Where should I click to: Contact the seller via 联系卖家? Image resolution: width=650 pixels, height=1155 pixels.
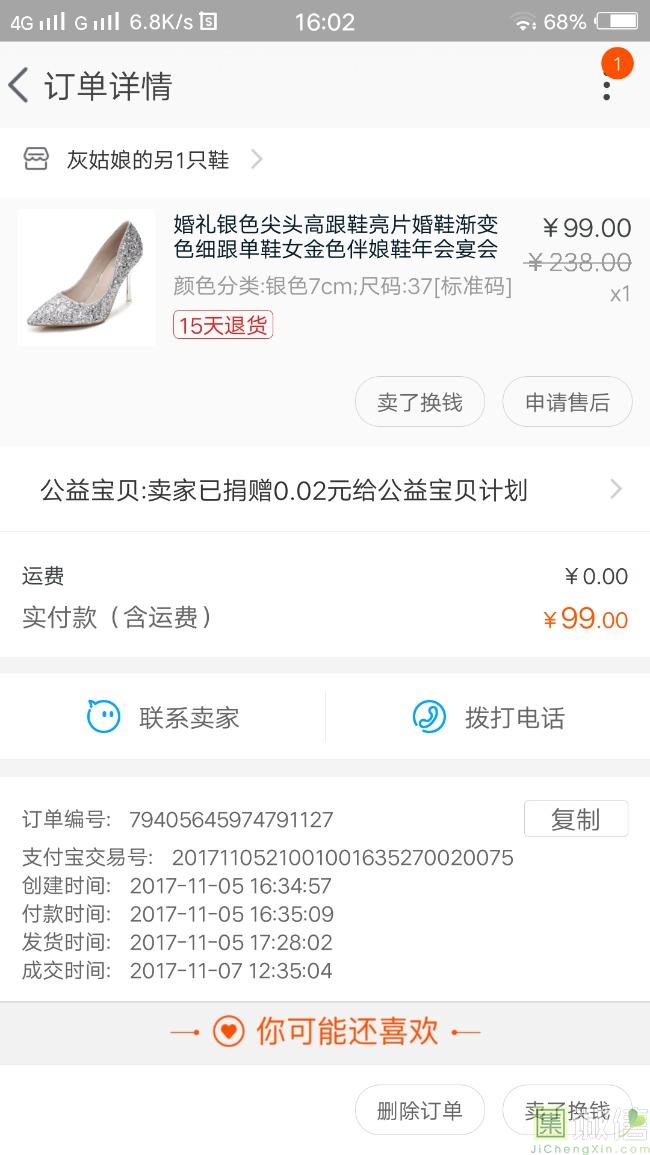pos(163,717)
